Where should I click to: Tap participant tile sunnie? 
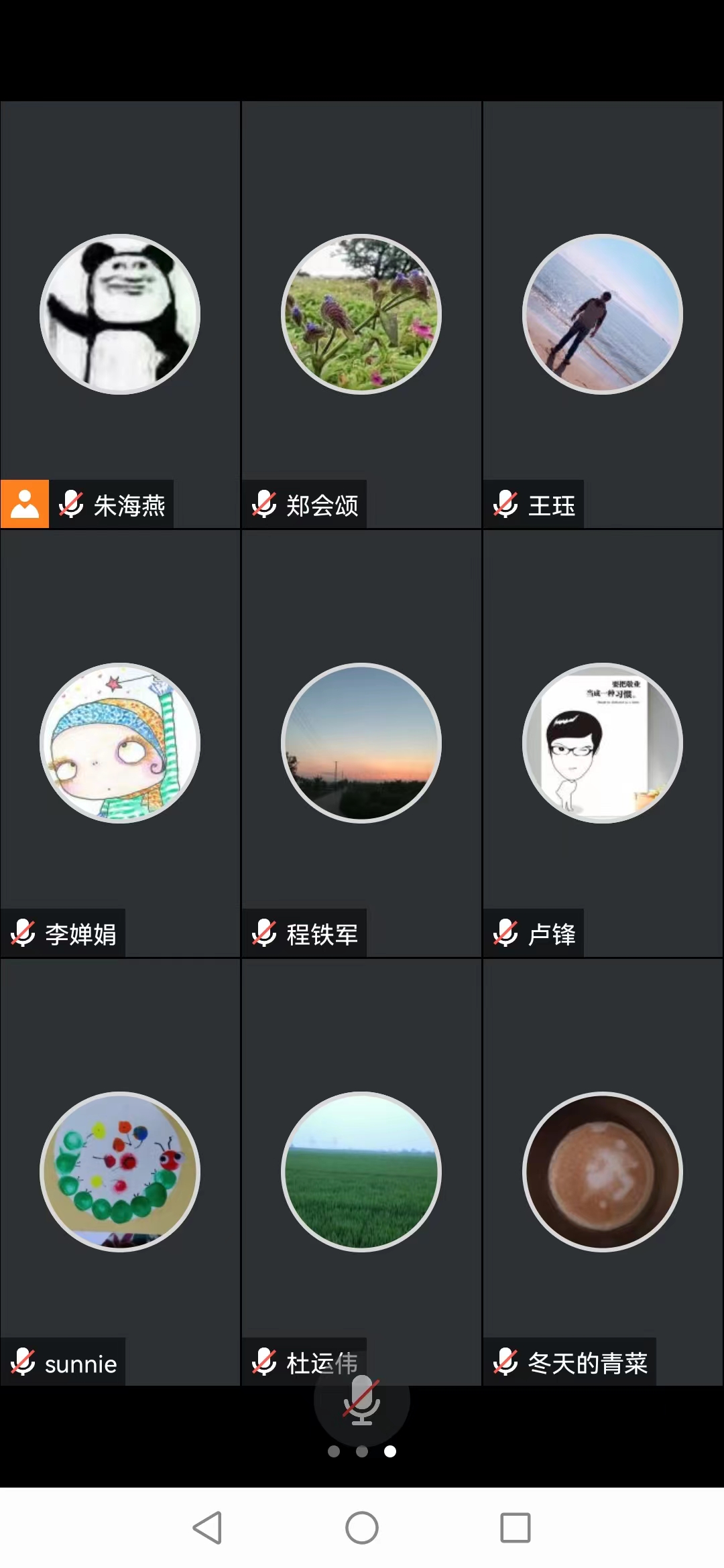120,1172
